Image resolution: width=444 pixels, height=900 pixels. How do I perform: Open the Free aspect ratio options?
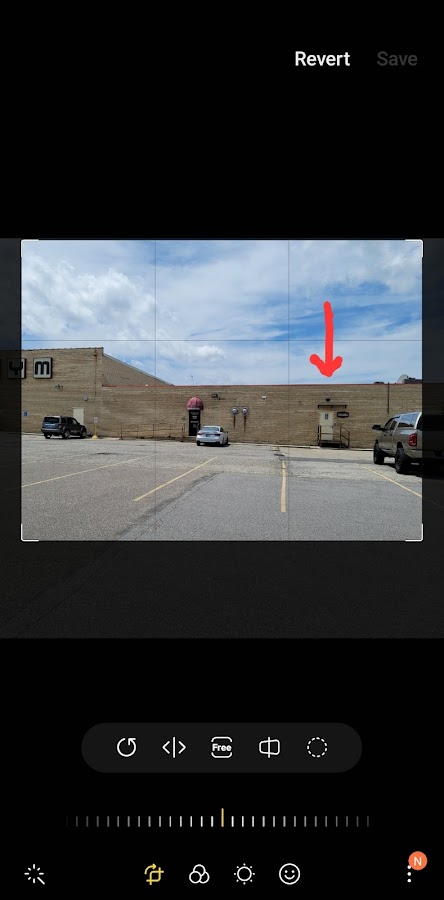click(221, 747)
